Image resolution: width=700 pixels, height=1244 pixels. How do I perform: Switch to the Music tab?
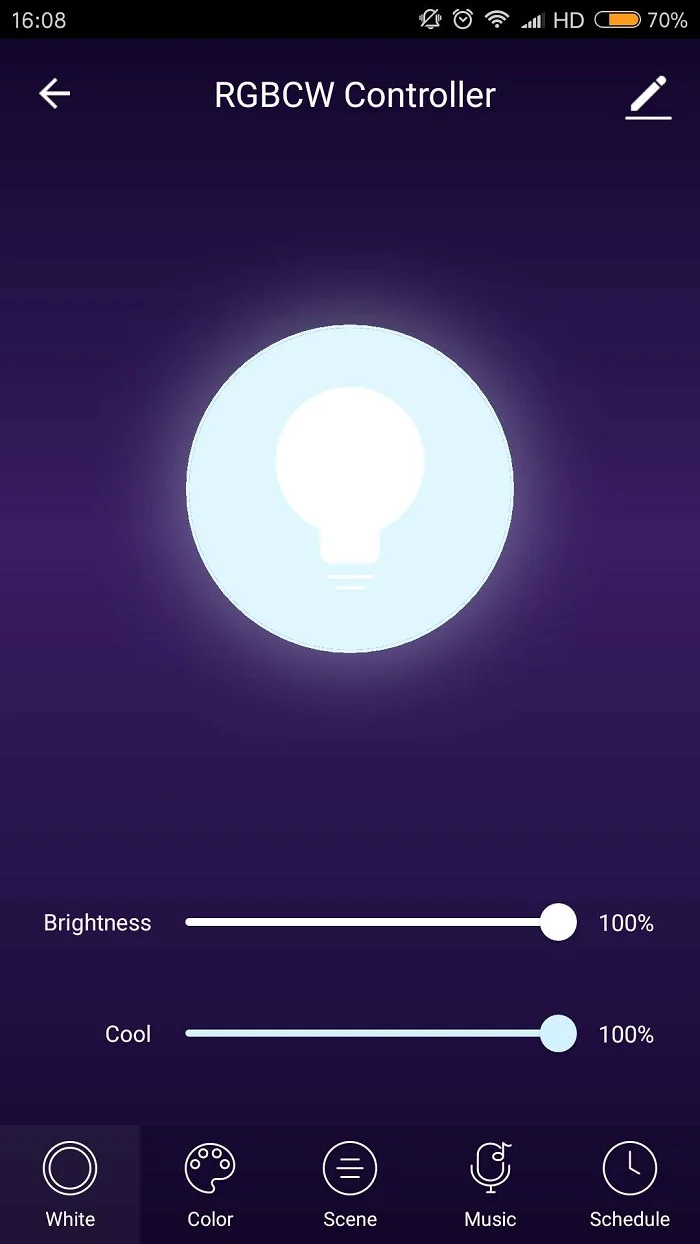point(490,1185)
